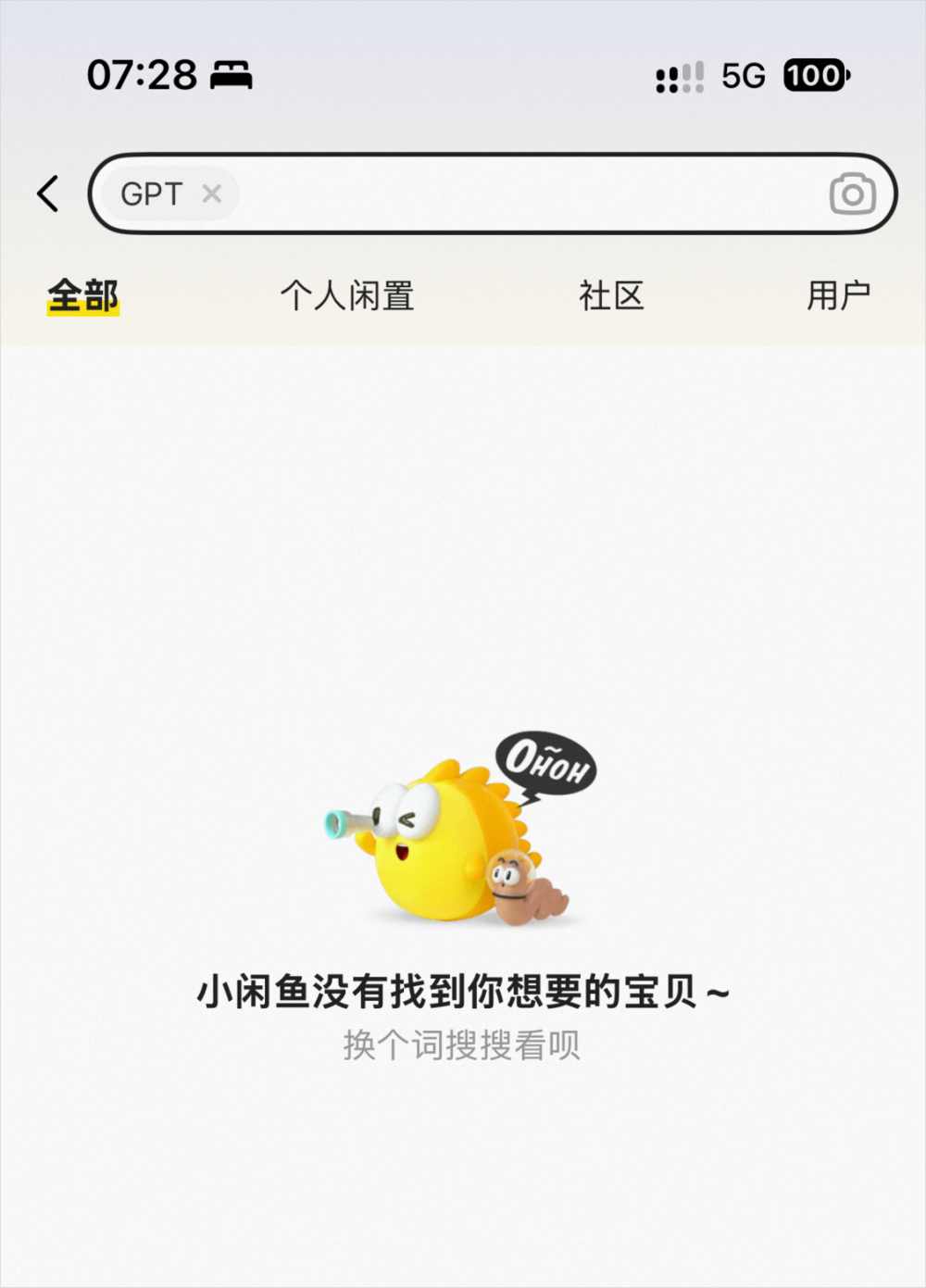Switch to the 个人闲置 tab
This screenshot has height=1288, width=926.
point(347,296)
